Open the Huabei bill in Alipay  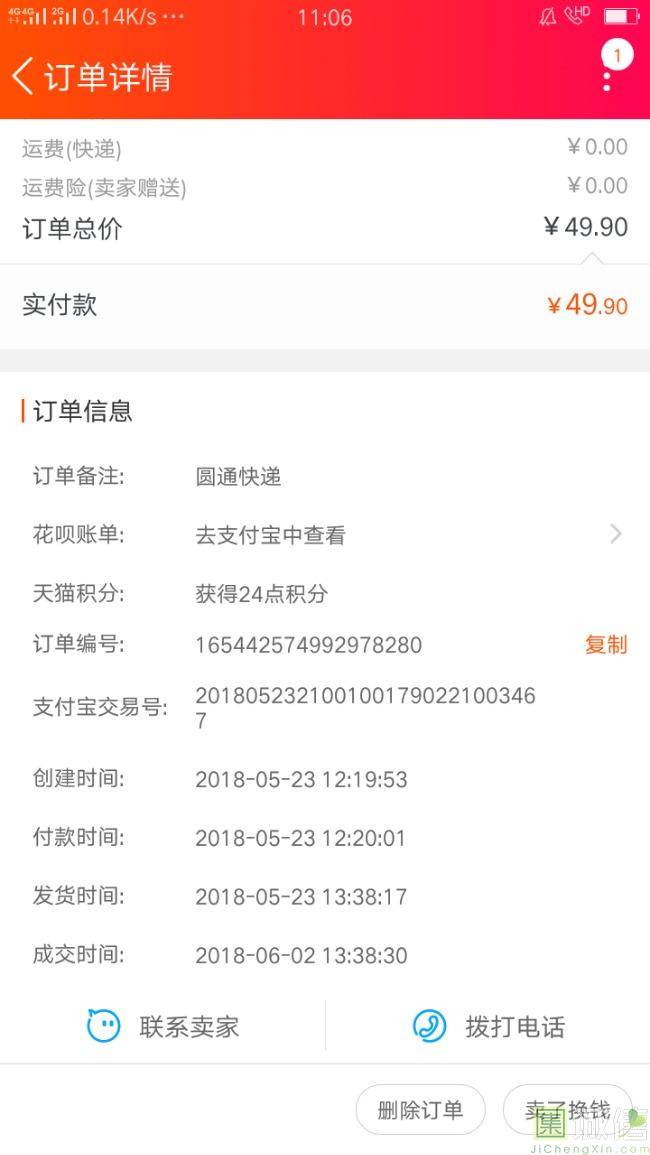pyautogui.click(x=325, y=535)
